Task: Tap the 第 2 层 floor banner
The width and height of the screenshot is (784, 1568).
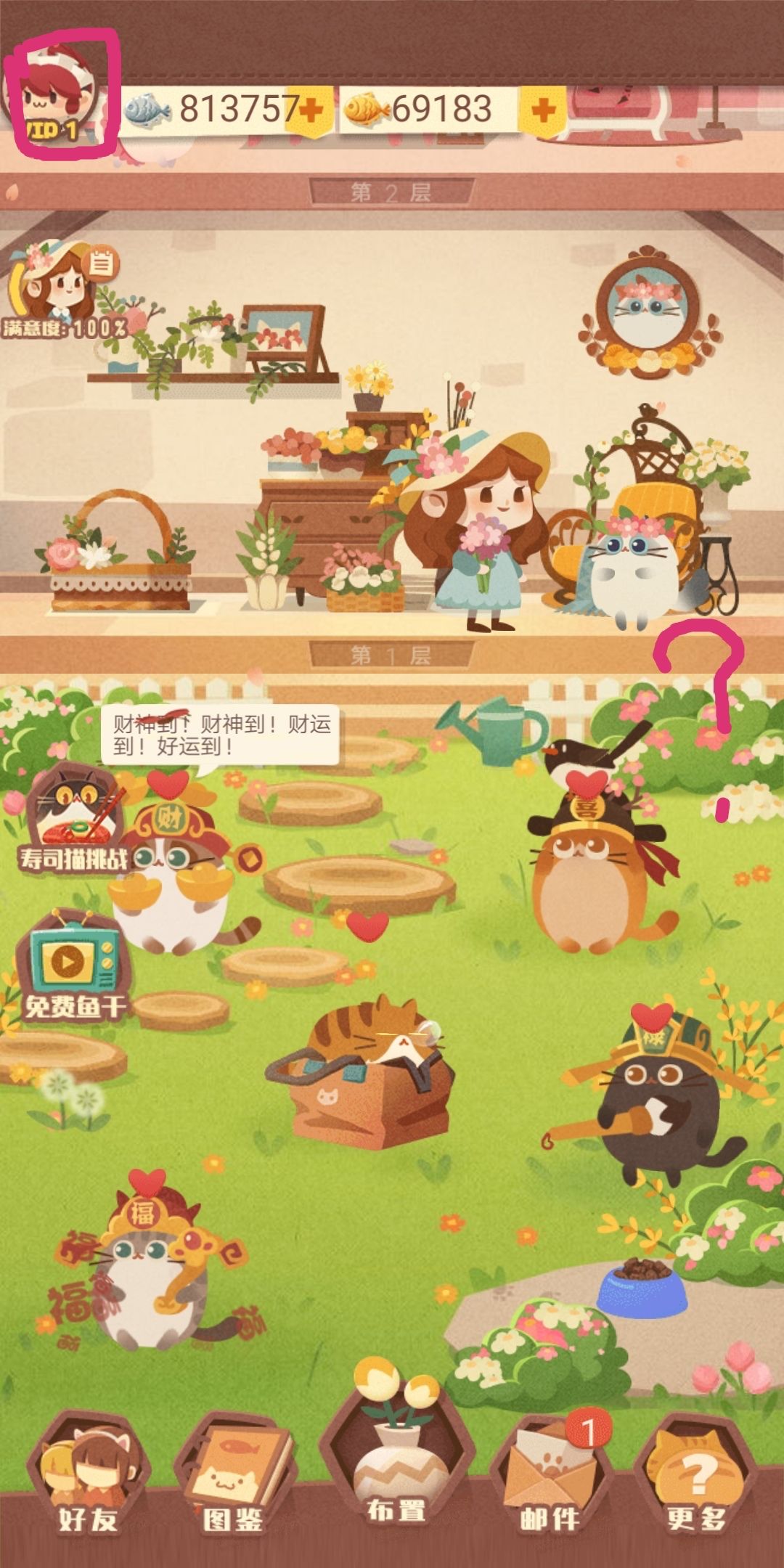Action: (392, 190)
